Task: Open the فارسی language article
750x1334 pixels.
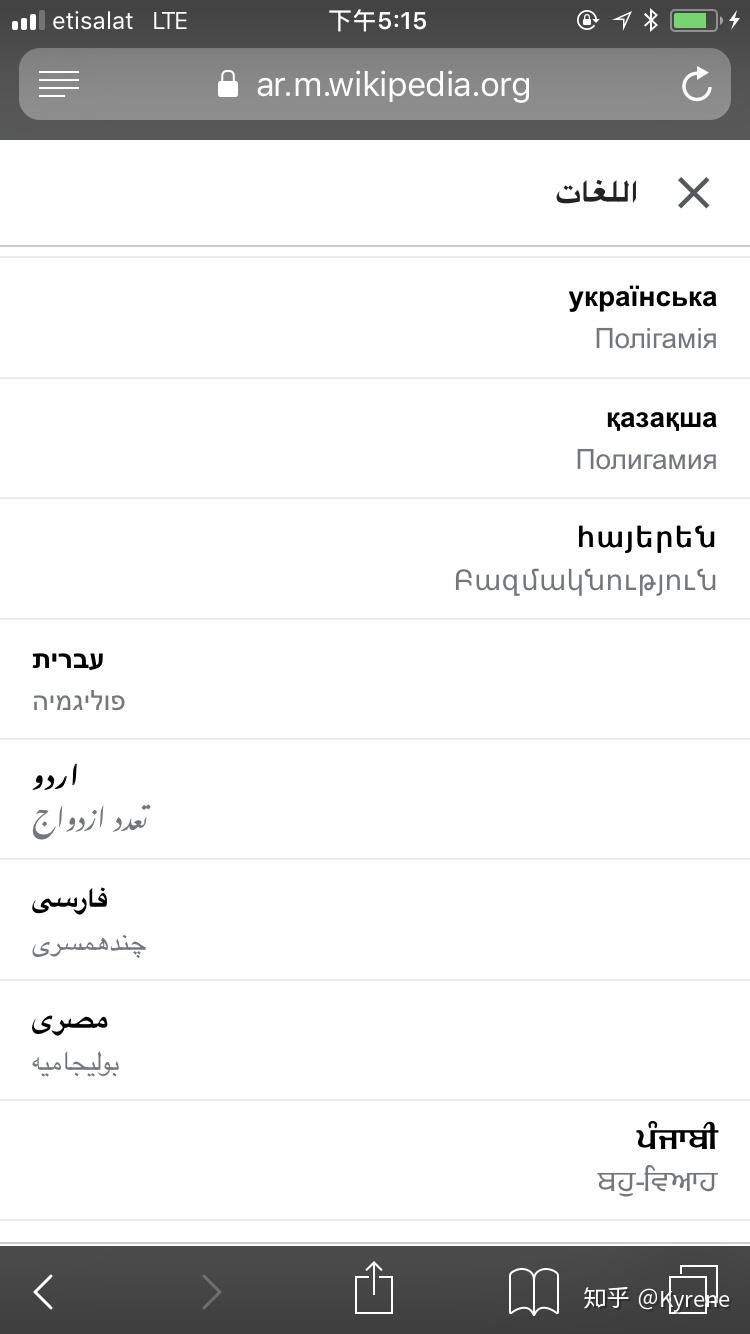Action: (88, 920)
